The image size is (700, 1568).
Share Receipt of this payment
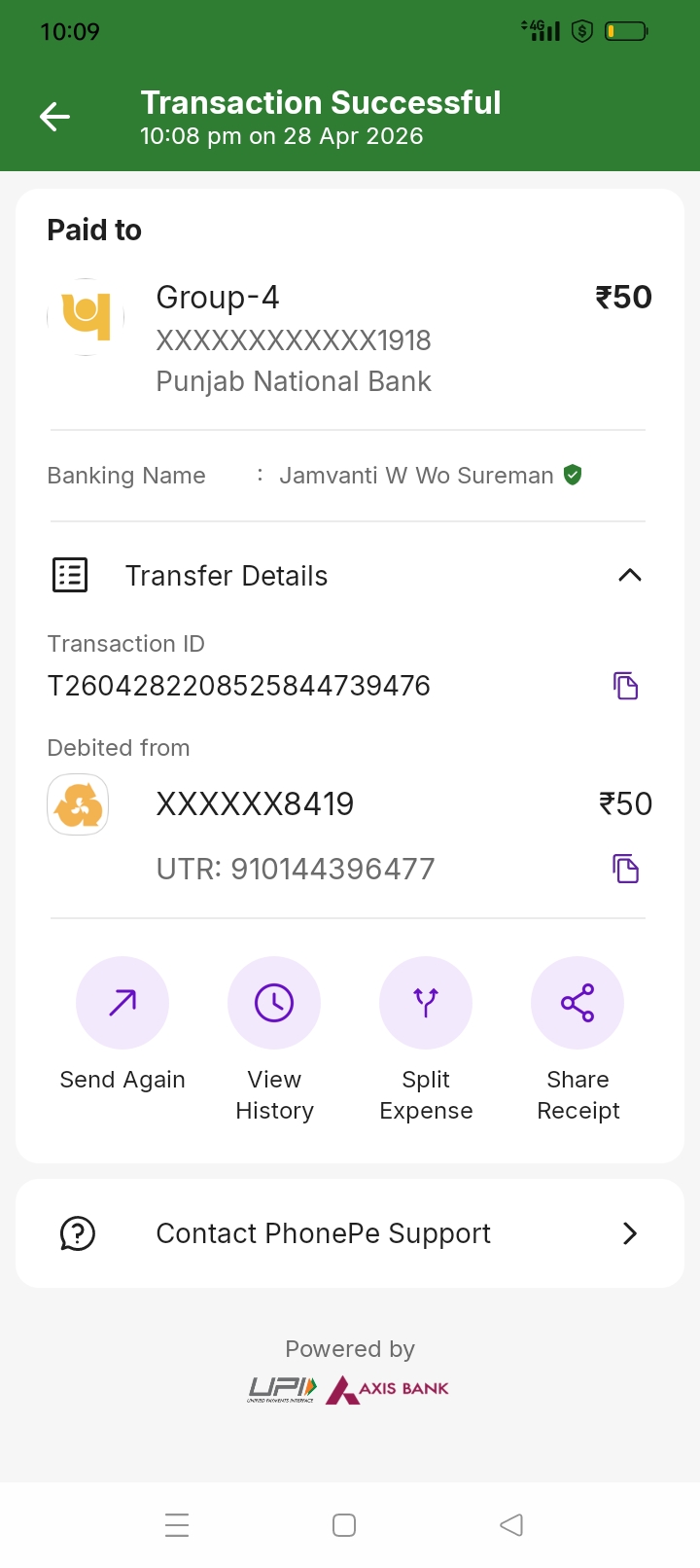click(x=577, y=1003)
